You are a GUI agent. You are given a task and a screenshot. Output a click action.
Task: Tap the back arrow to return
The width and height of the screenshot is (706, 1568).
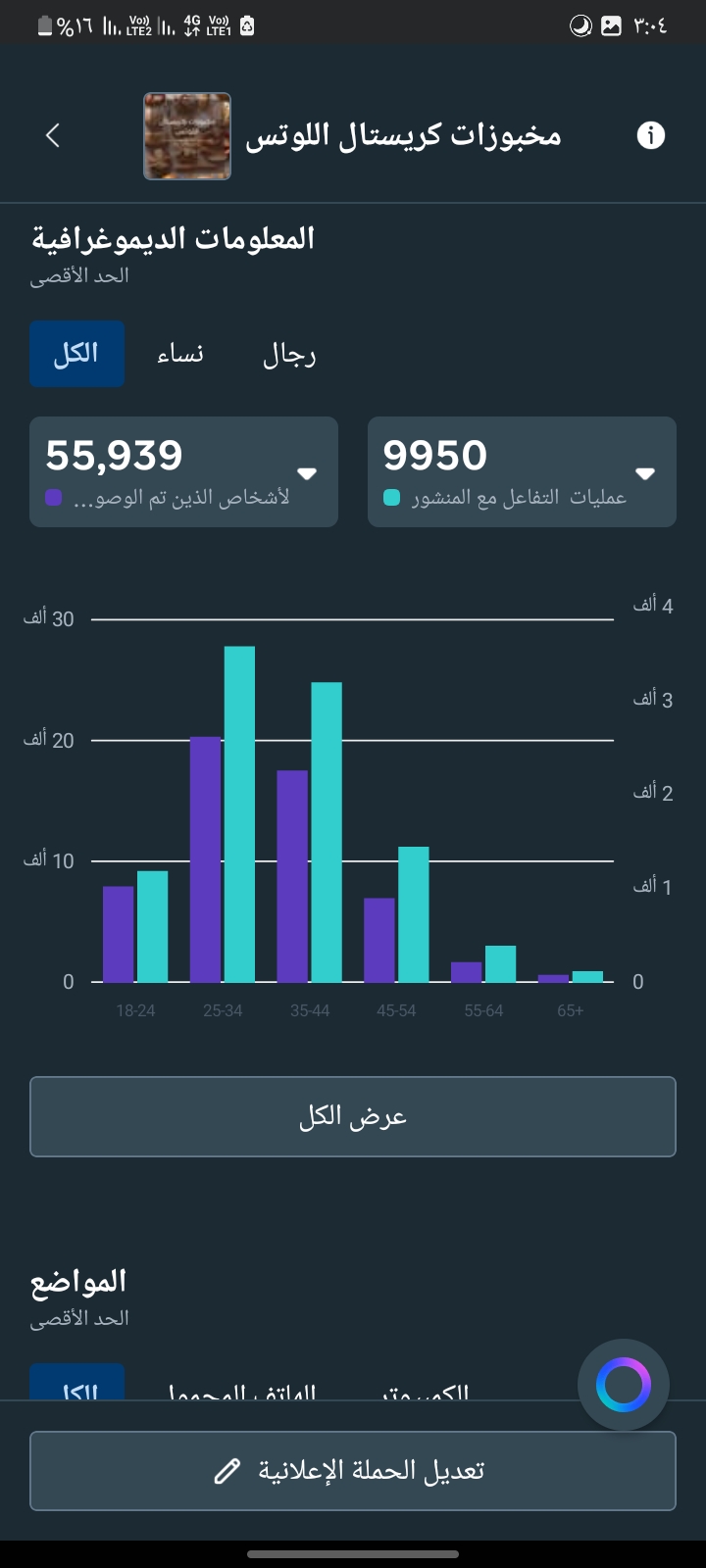(53, 135)
